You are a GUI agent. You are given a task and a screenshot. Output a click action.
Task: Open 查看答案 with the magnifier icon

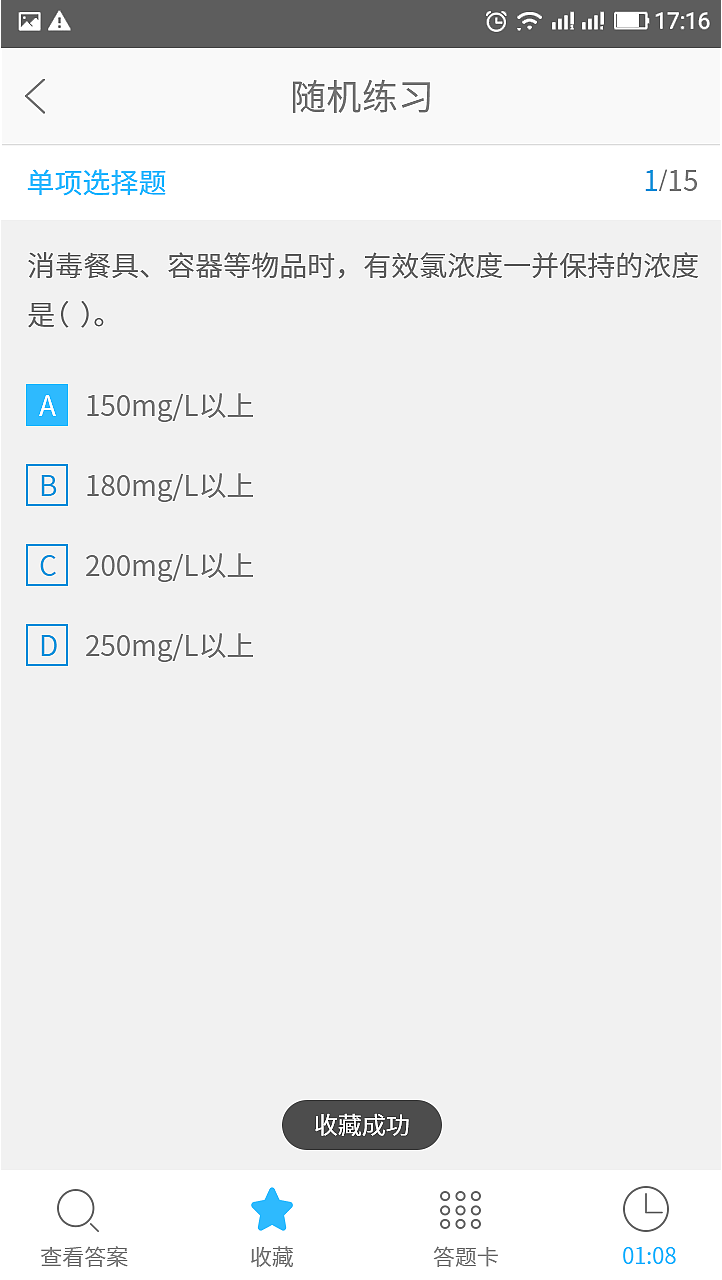78,1222
